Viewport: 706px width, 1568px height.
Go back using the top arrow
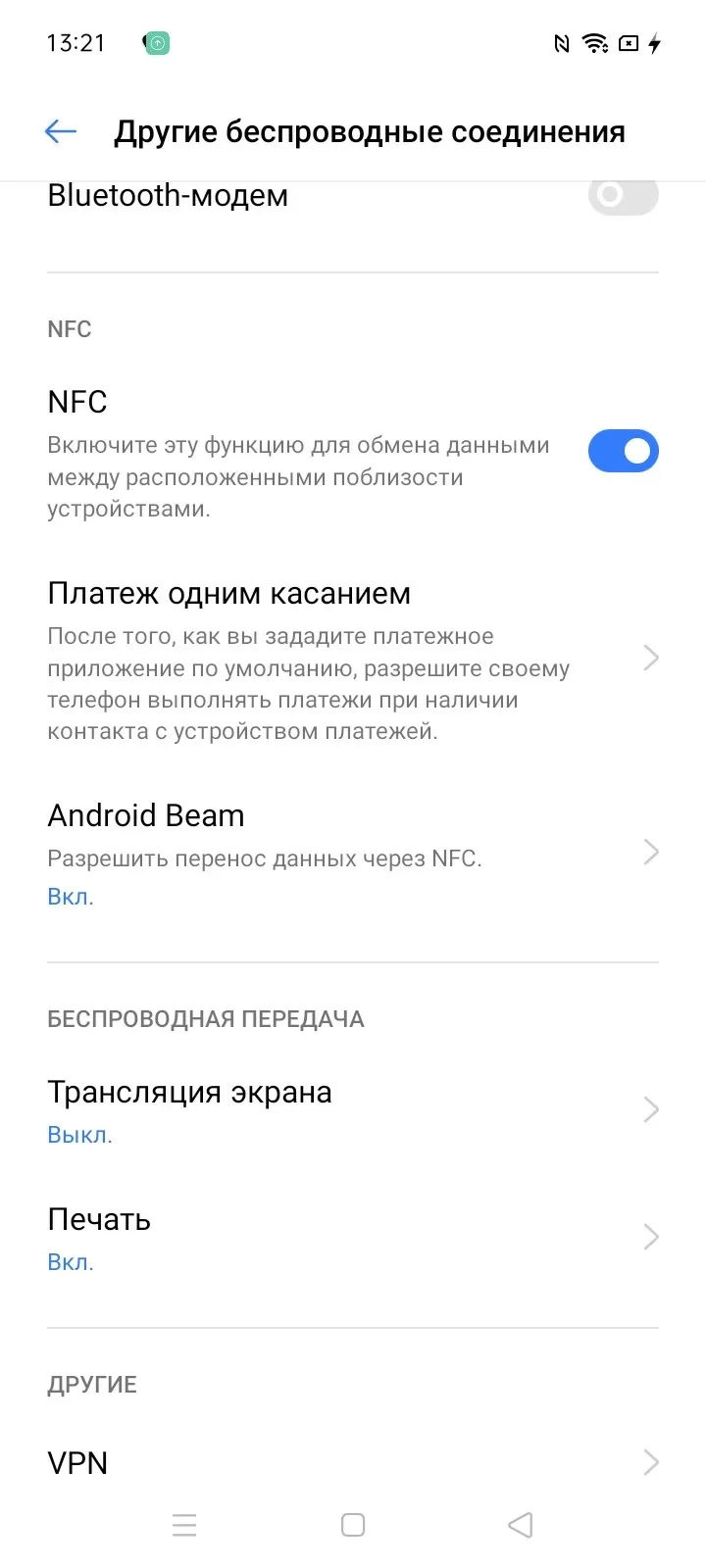click(x=61, y=131)
